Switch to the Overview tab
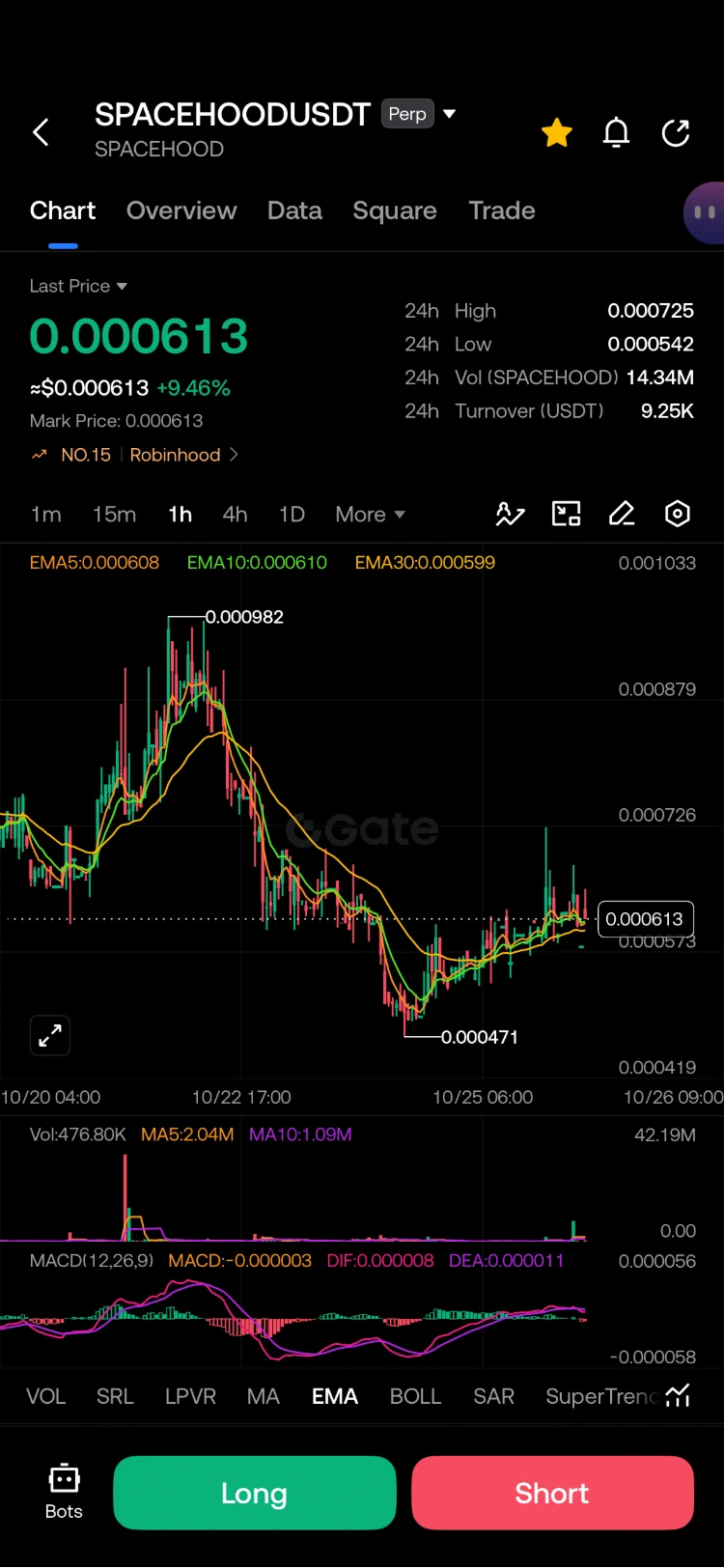The image size is (724, 1568). [181, 210]
